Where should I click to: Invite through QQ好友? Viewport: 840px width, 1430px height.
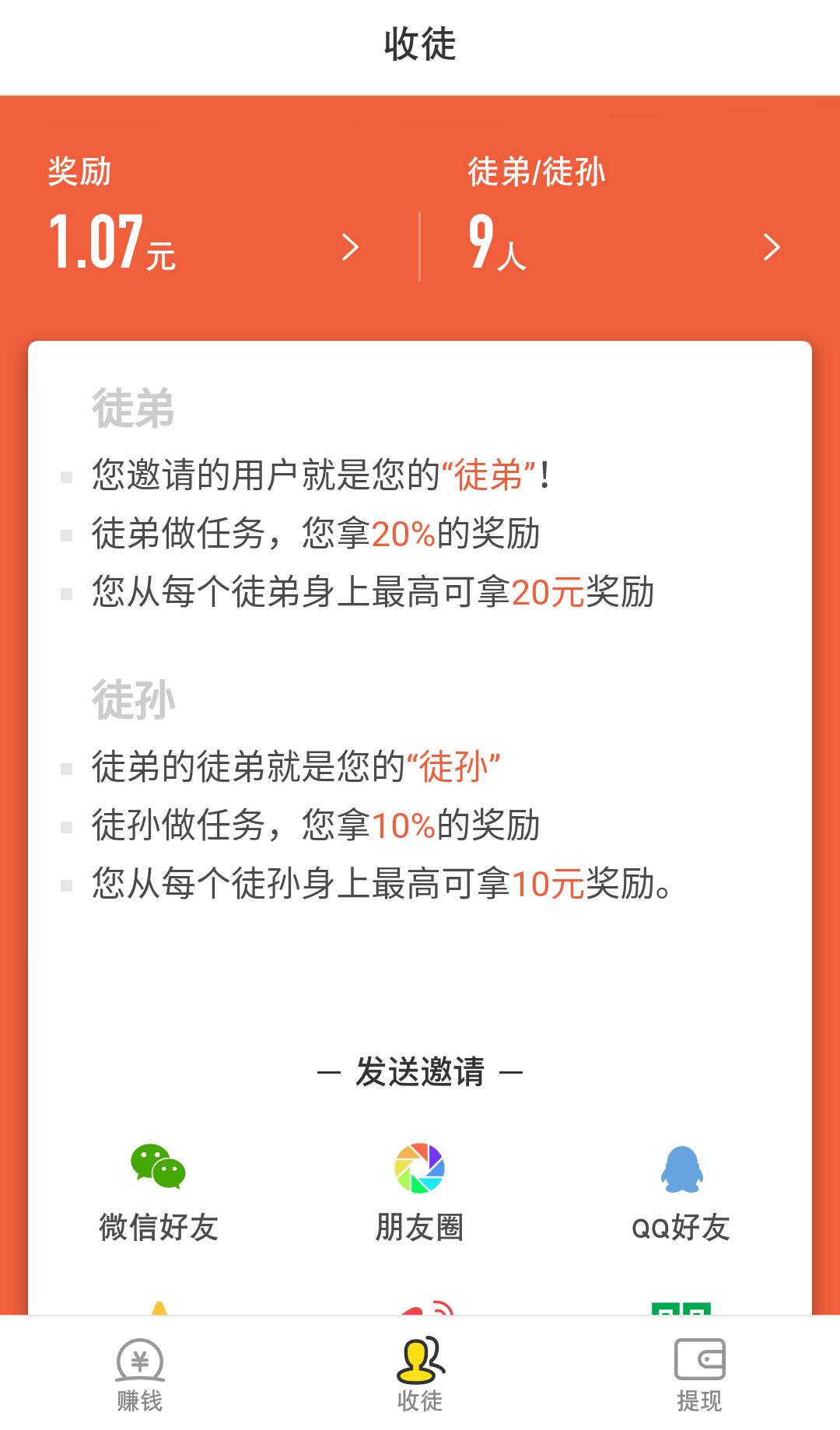tap(681, 1191)
